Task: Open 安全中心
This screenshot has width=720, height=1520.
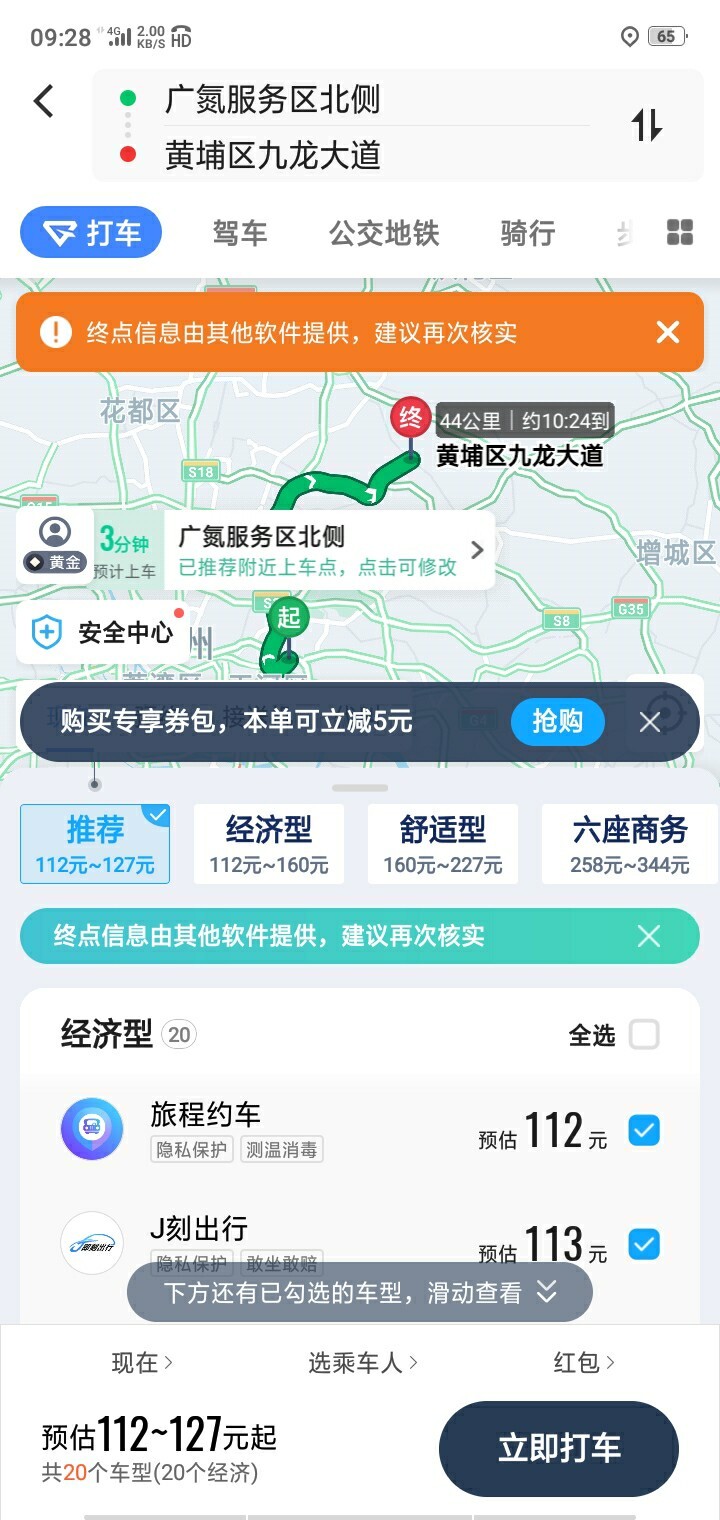Action: (x=102, y=632)
